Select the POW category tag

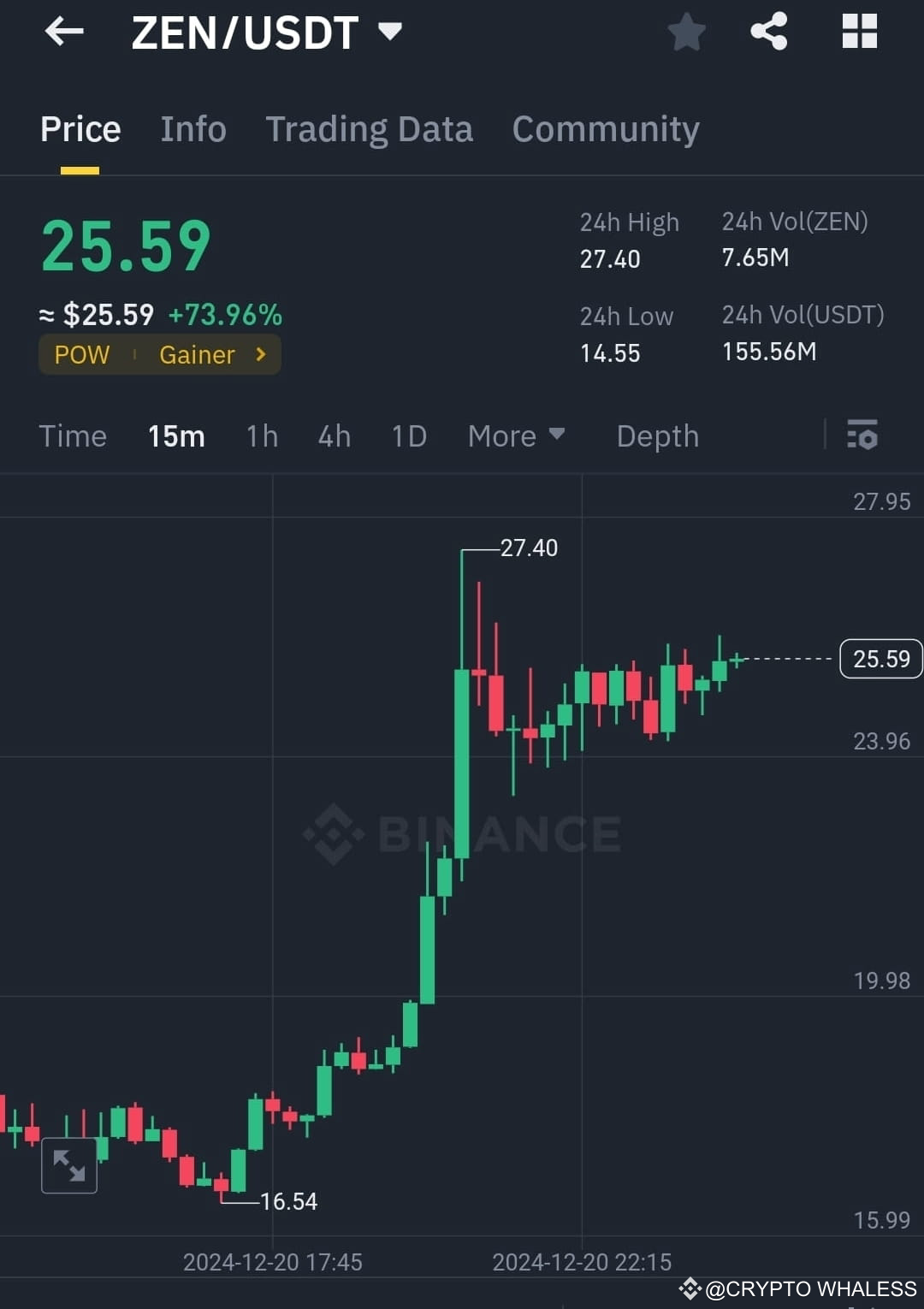tap(81, 354)
